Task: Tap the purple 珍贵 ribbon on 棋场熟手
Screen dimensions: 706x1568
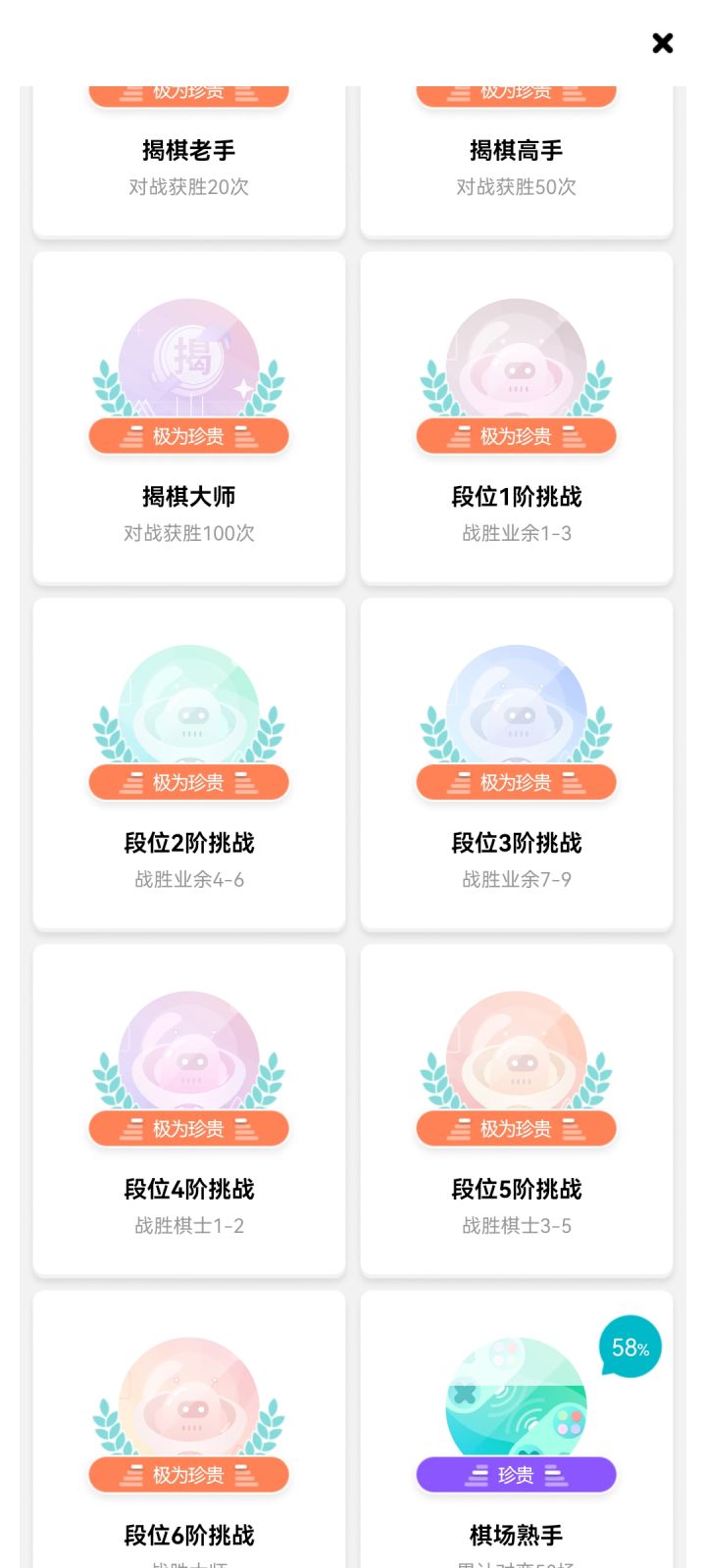Action: [517, 1474]
